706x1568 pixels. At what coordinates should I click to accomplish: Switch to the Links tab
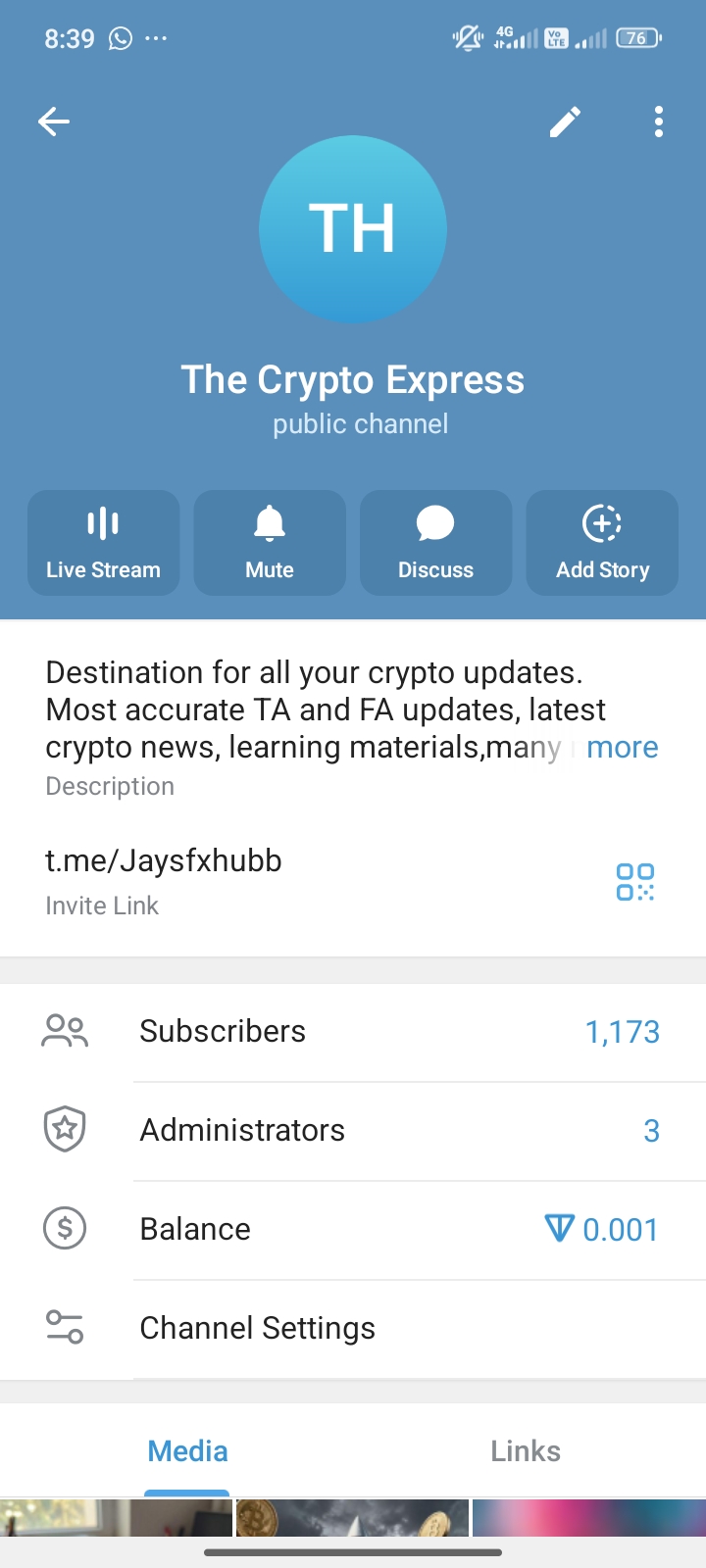click(x=526, y=1451)
